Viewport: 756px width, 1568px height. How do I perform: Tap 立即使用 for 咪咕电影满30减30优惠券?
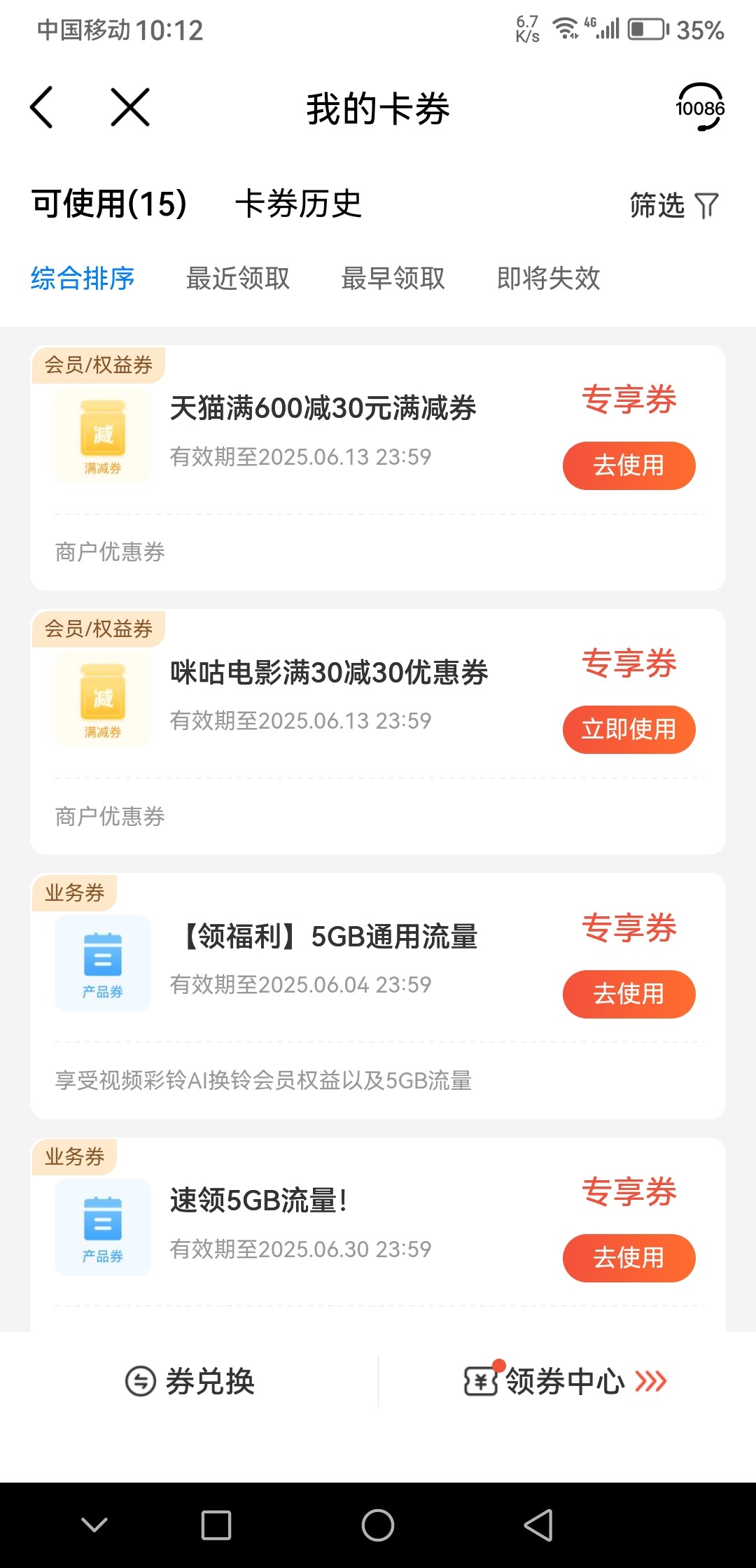pos(629,729)
